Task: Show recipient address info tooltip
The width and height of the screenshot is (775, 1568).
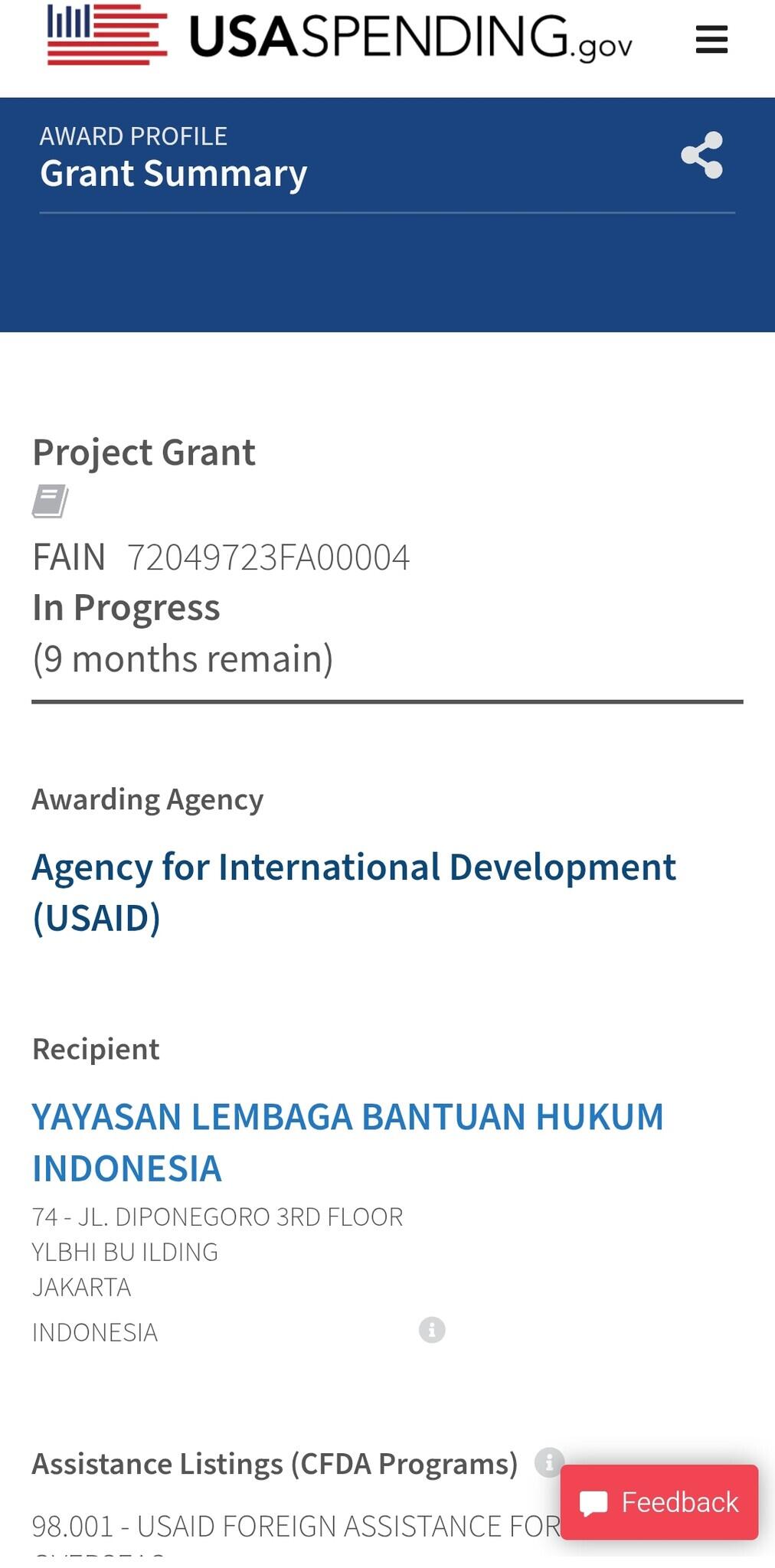Action: pos(432,1330)
